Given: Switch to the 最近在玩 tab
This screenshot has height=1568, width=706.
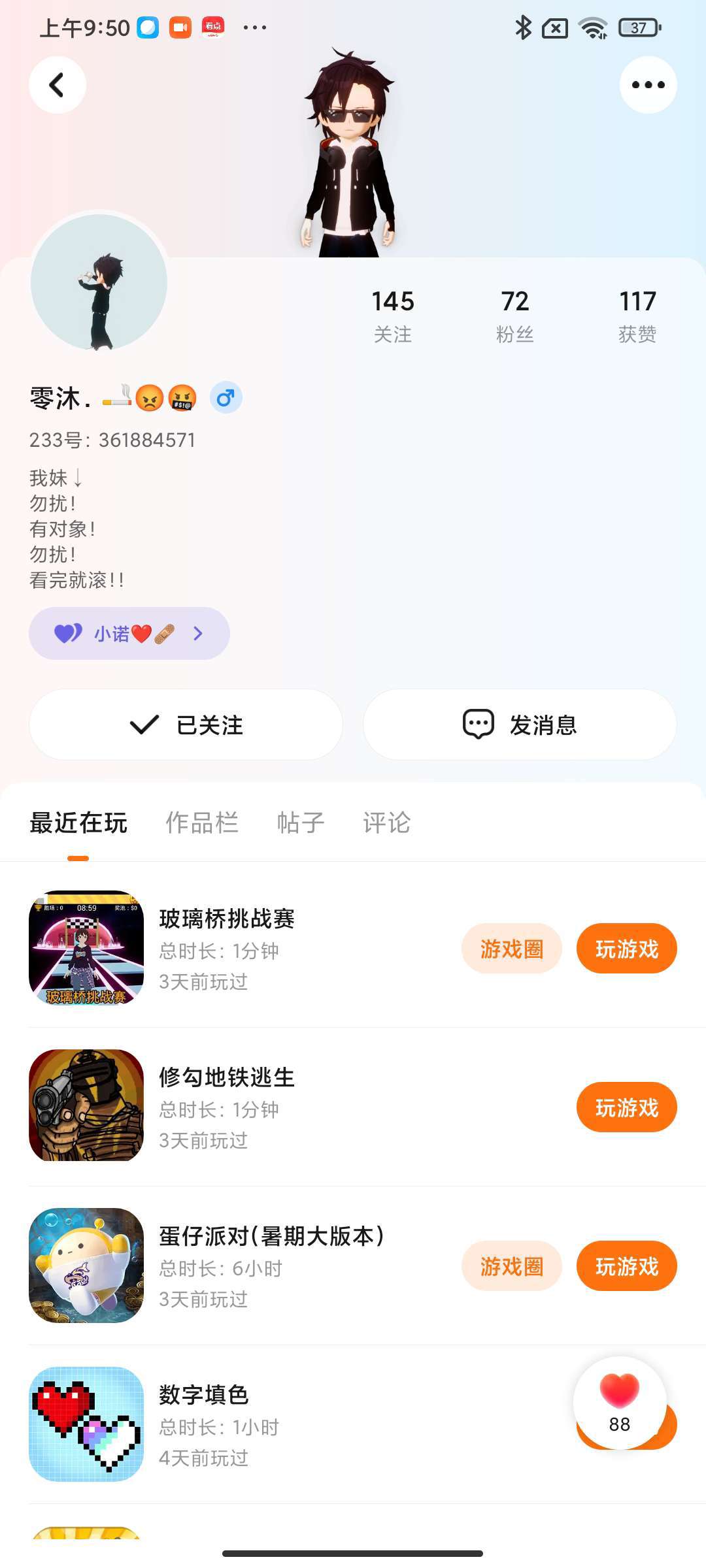Looking at the screenshot, I should click(x=78, y=823).
